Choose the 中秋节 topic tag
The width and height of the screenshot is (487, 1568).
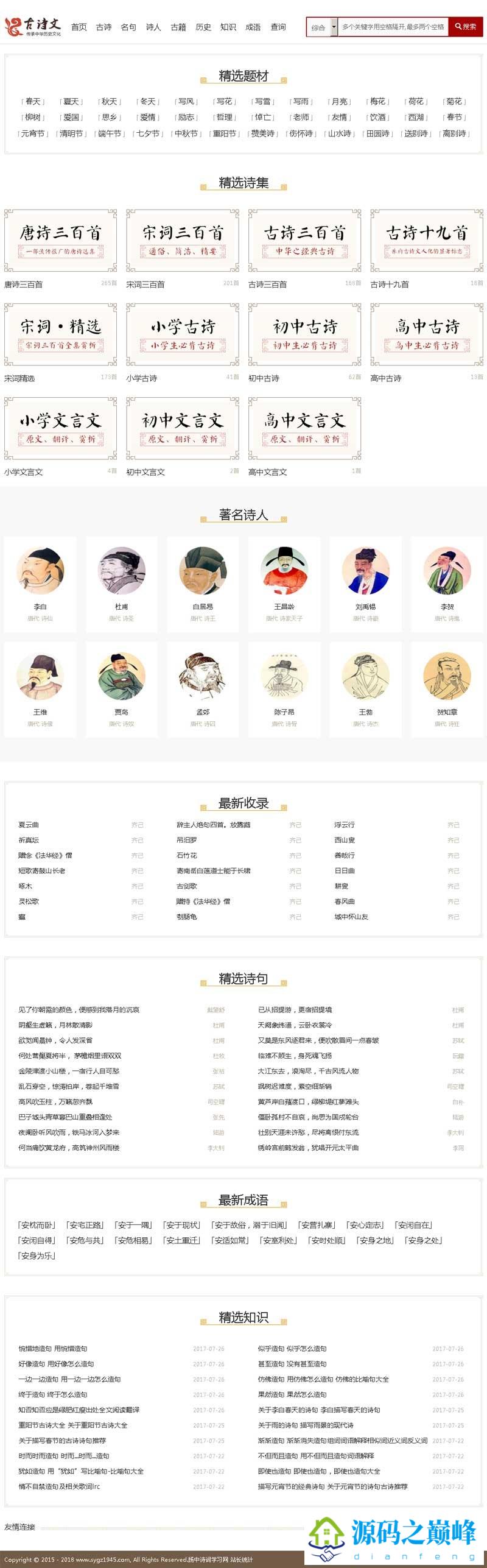186,134
